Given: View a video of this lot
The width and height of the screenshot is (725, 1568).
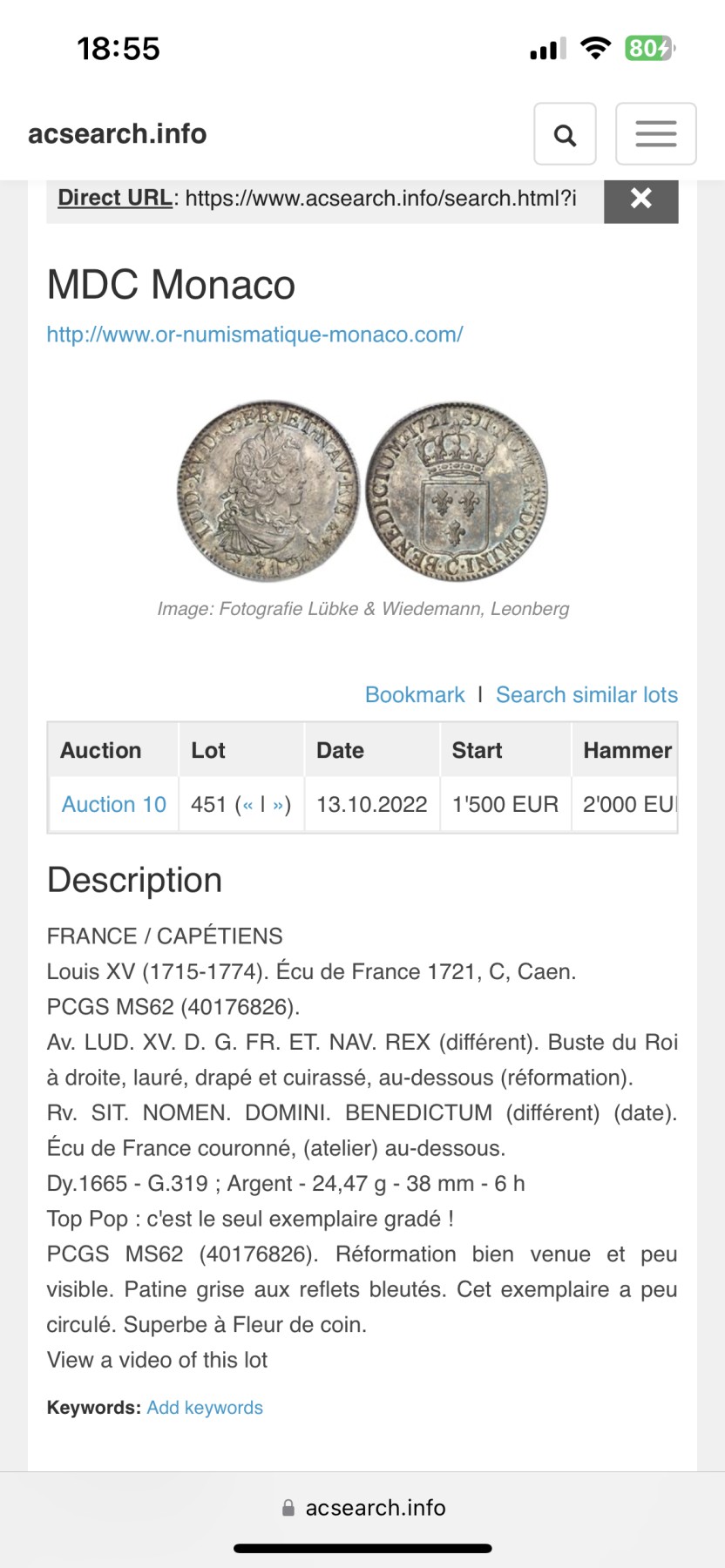Looking at the screenshot, I should 157,1360.
